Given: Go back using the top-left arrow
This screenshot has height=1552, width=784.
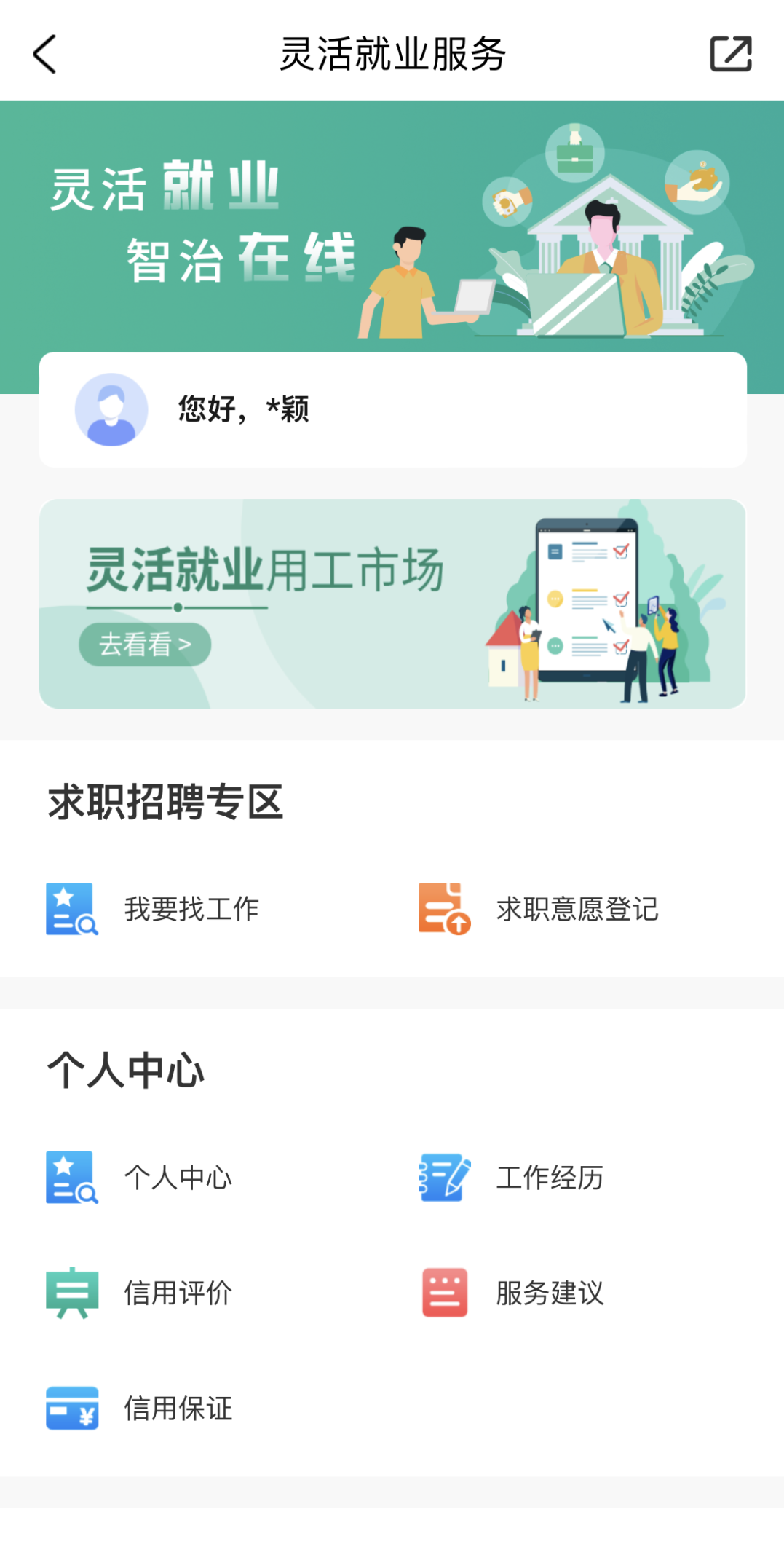Looking at the screenshot, I should click(x=44, y=54).
